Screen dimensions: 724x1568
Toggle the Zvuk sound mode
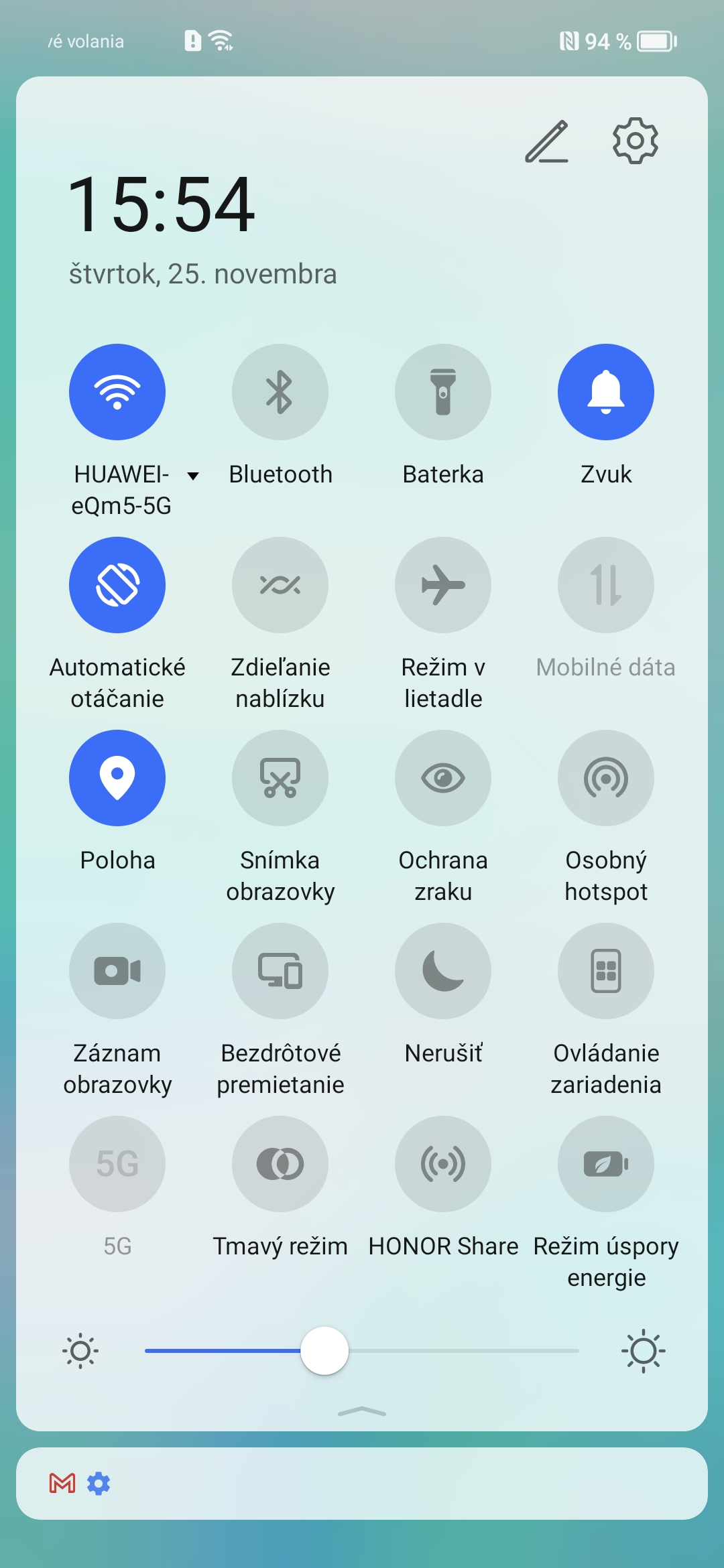pyautogui.click(x=606, y=392)
